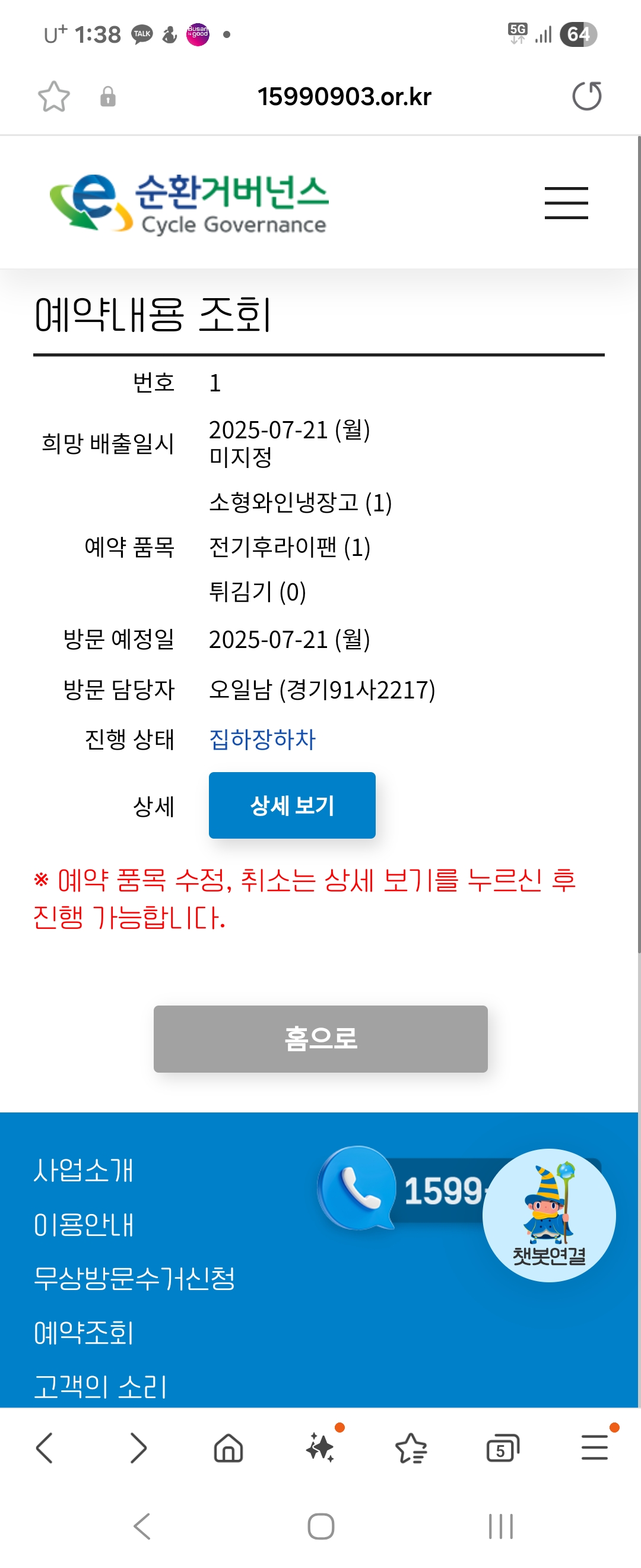Open 무상방문수거신청 footer link
Viewport: 641px width, 1568px height.
134,1278
